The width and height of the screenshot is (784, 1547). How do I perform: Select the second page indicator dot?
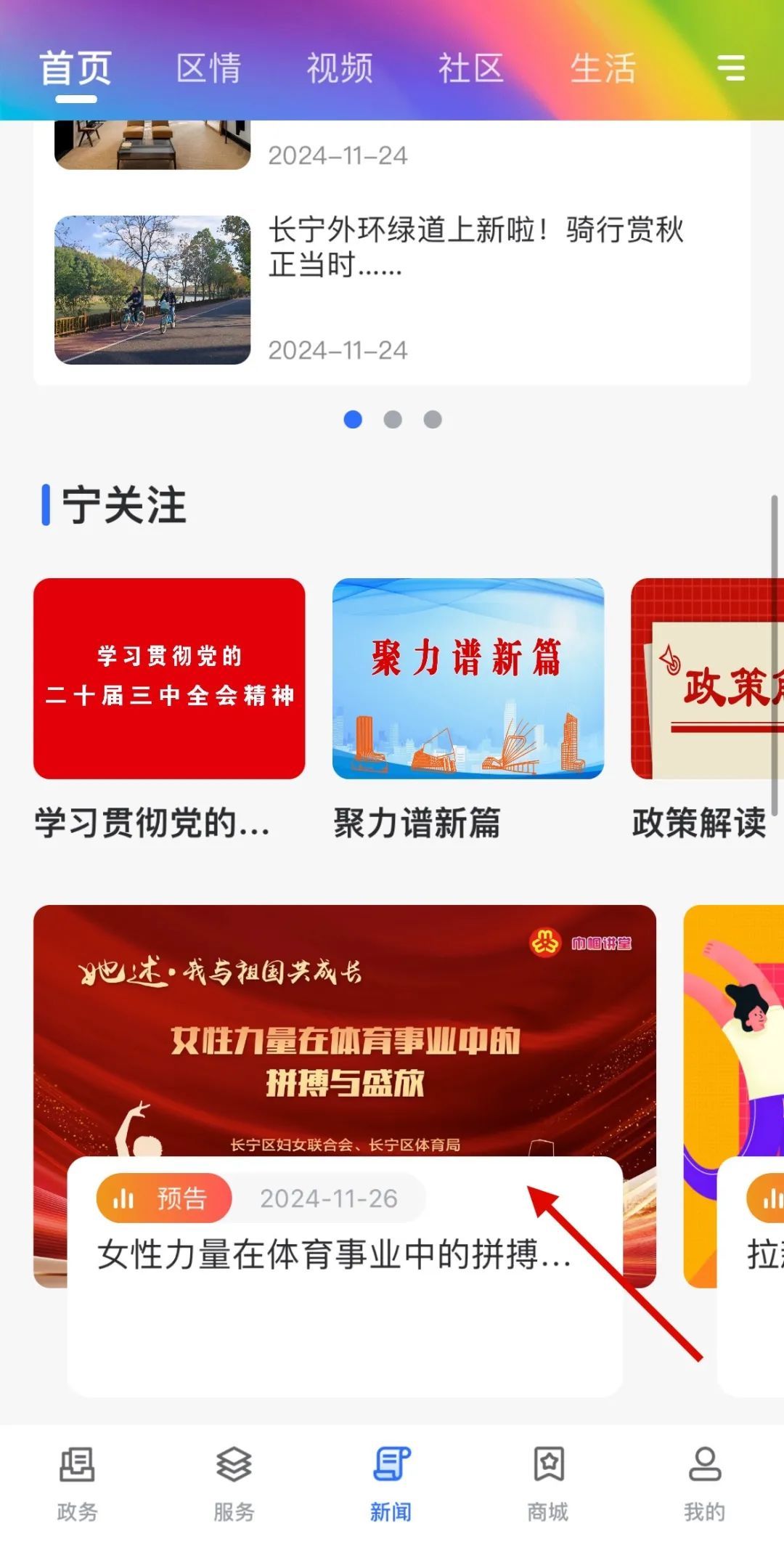(393, 419)
